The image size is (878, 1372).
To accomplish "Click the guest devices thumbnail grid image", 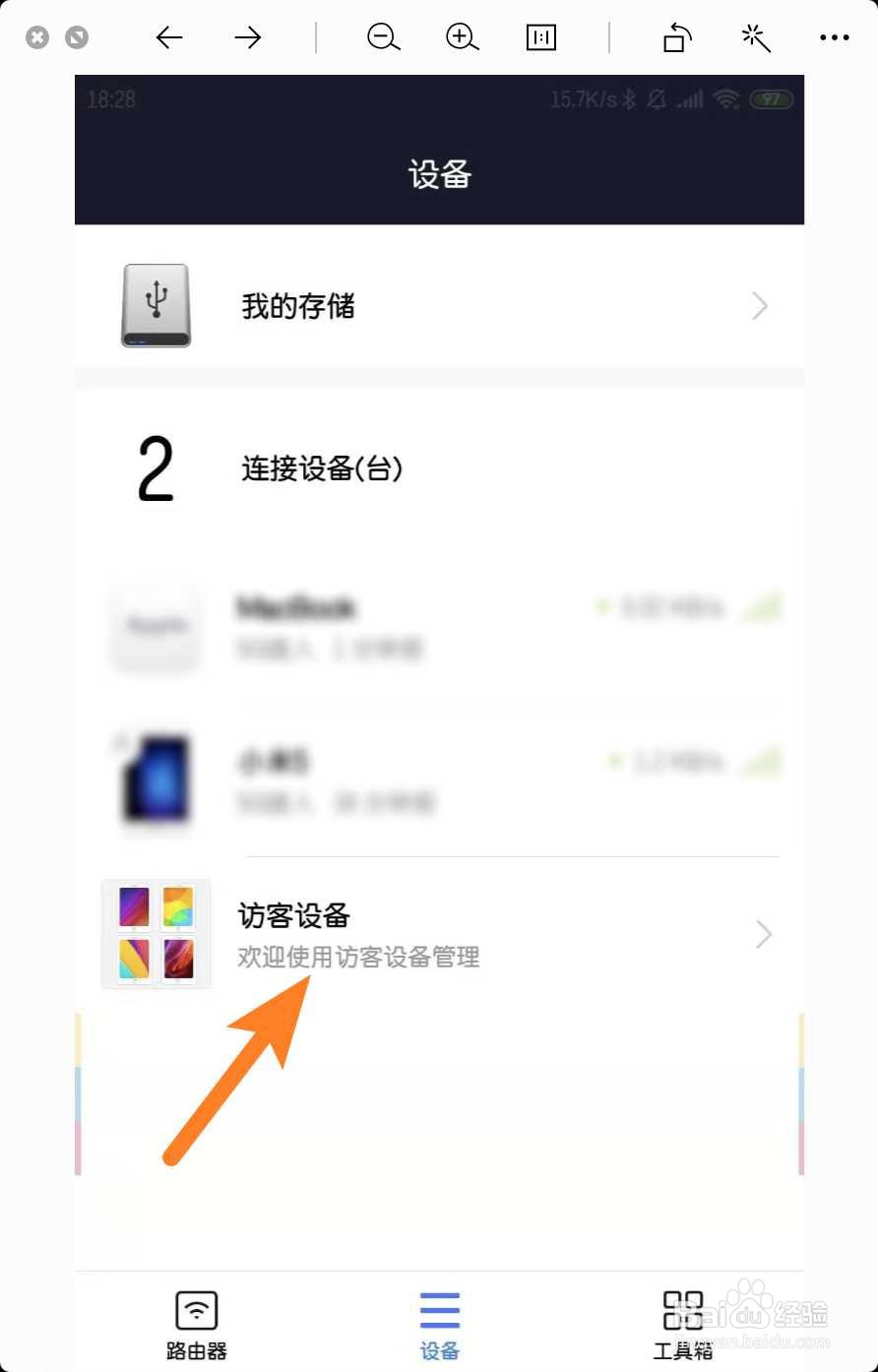I will point(156,934).
